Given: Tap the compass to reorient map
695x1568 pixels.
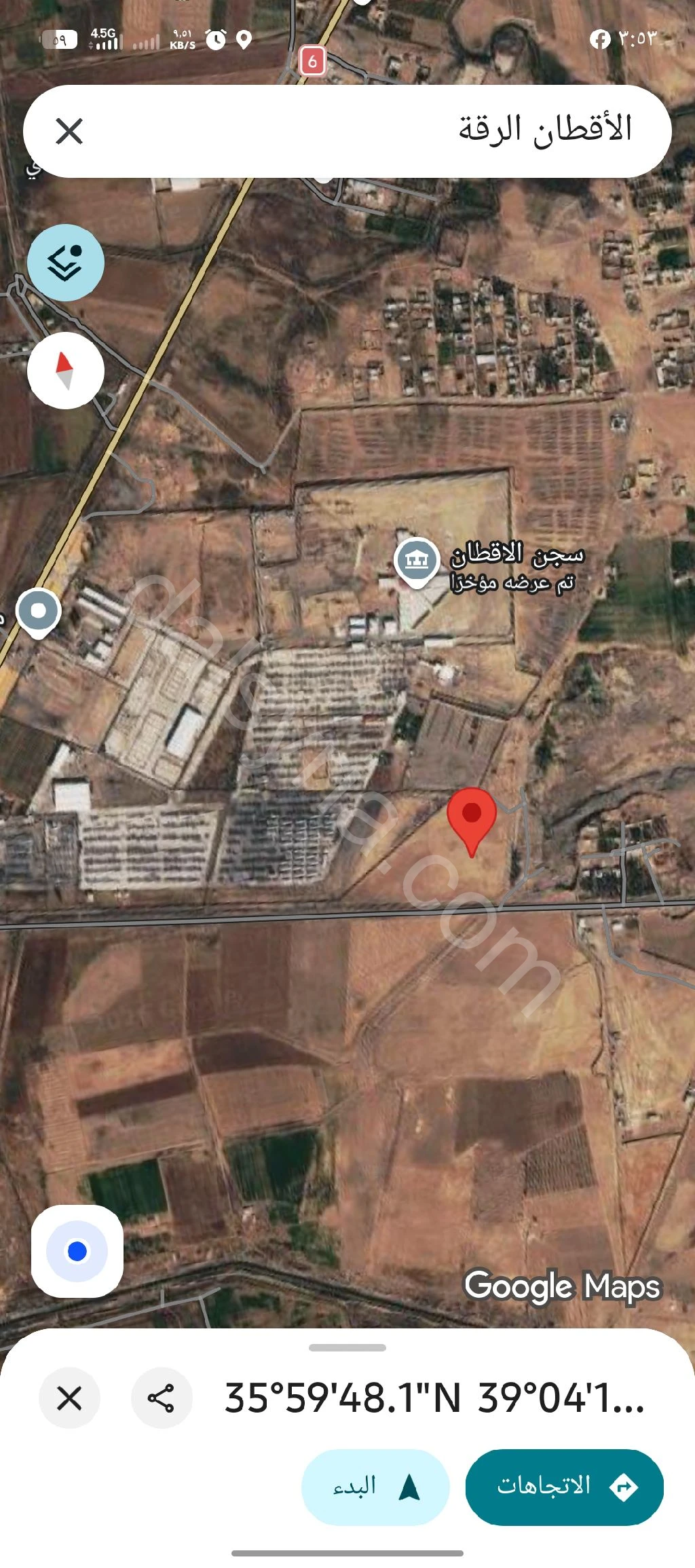Looking at the screenshot, I should click(66, 371).
